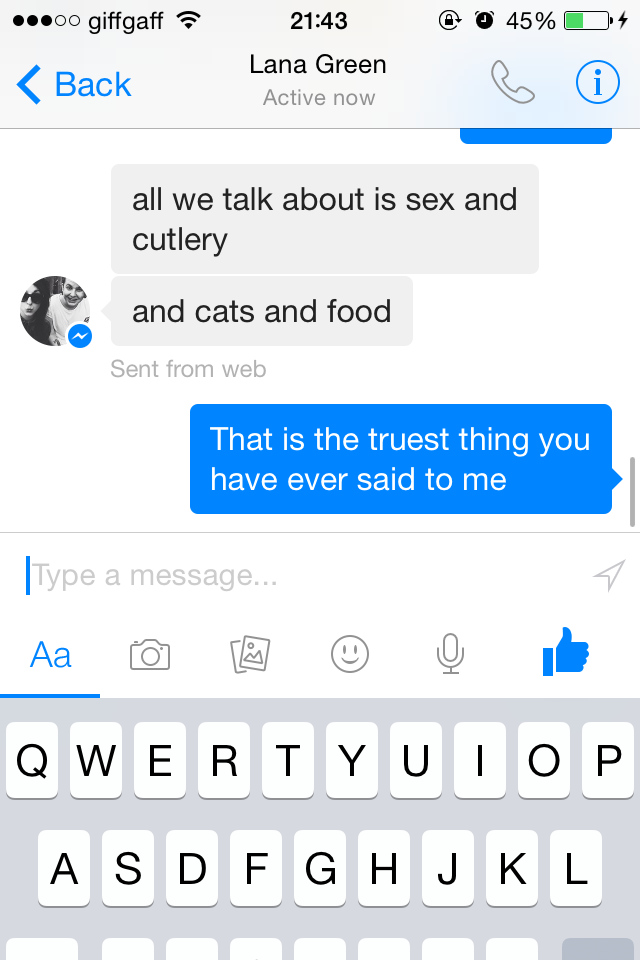The image size is (640, 960).
Task: Type the letter L key
Action: click(576, 870)
